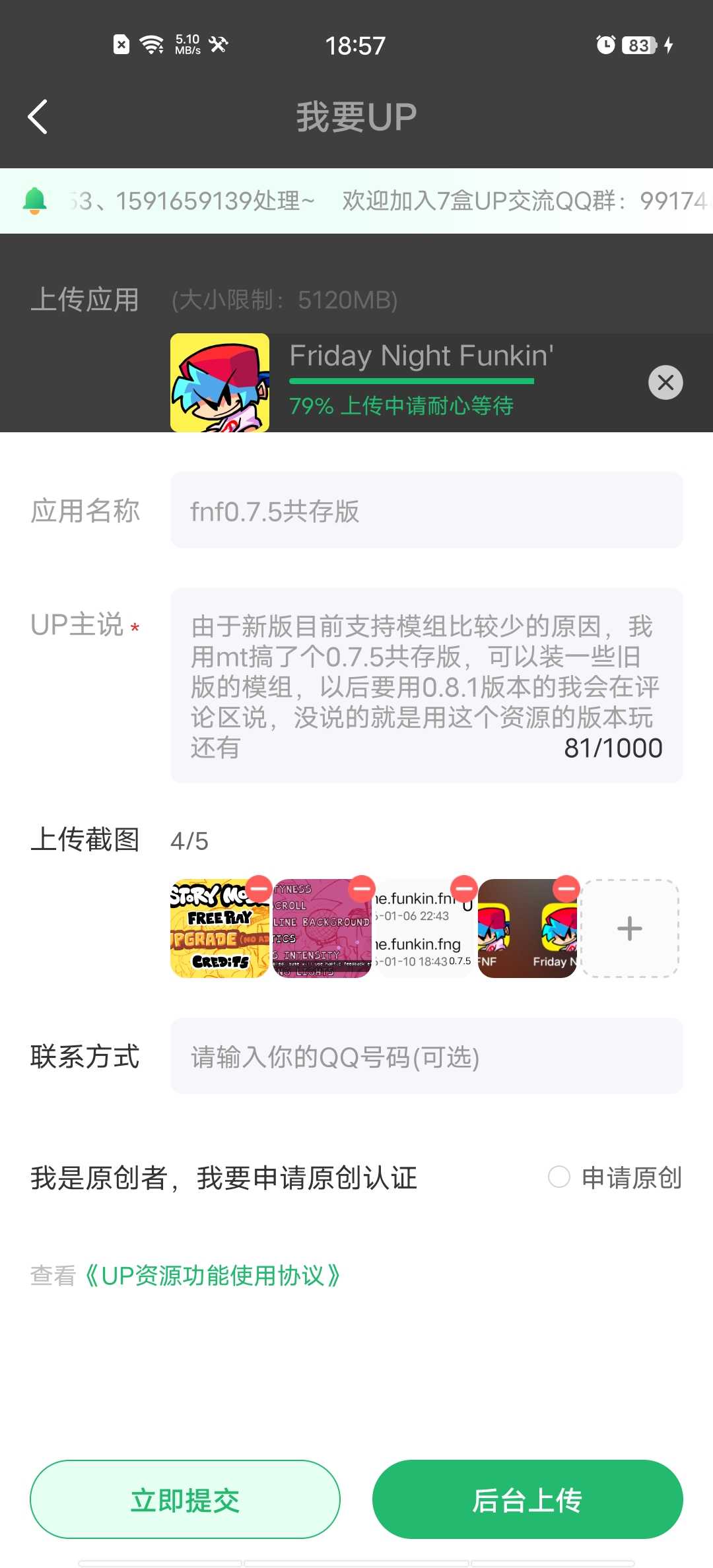
Task: Enter QQ number in 联系方式 field
Action: (426, 1057)
